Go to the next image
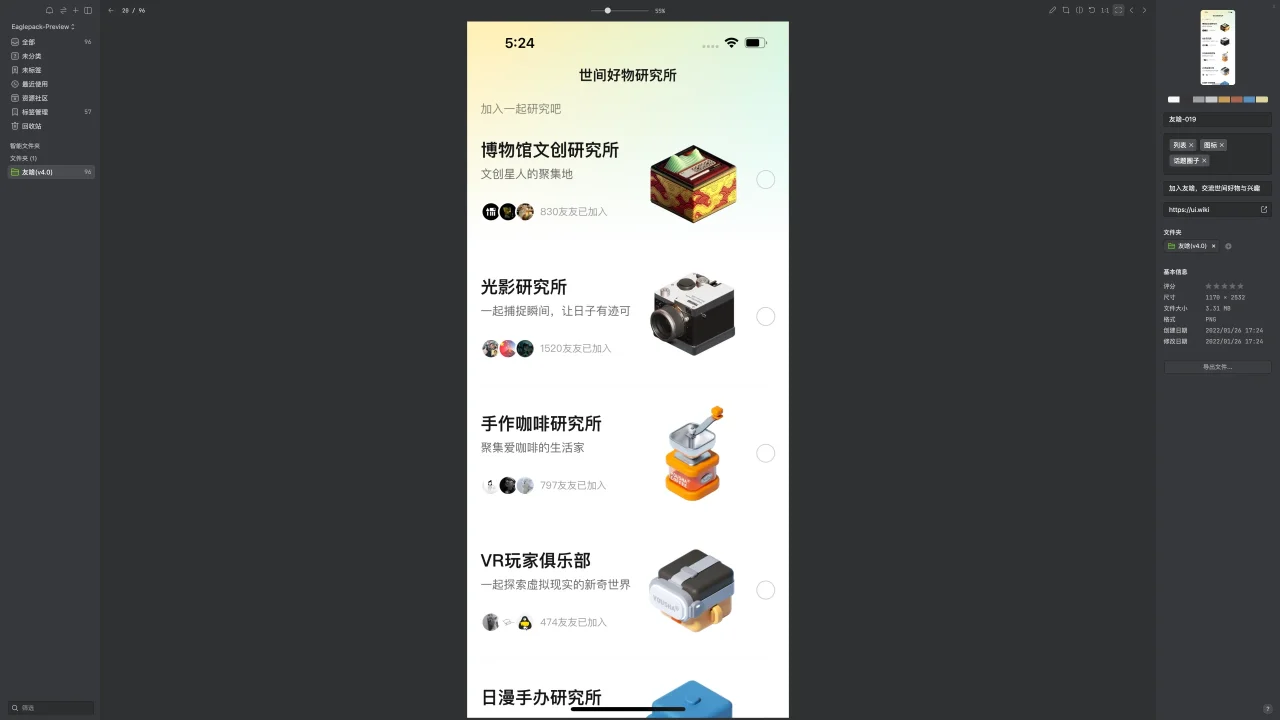1280x720 pixels. click(x=1144, y=10)
